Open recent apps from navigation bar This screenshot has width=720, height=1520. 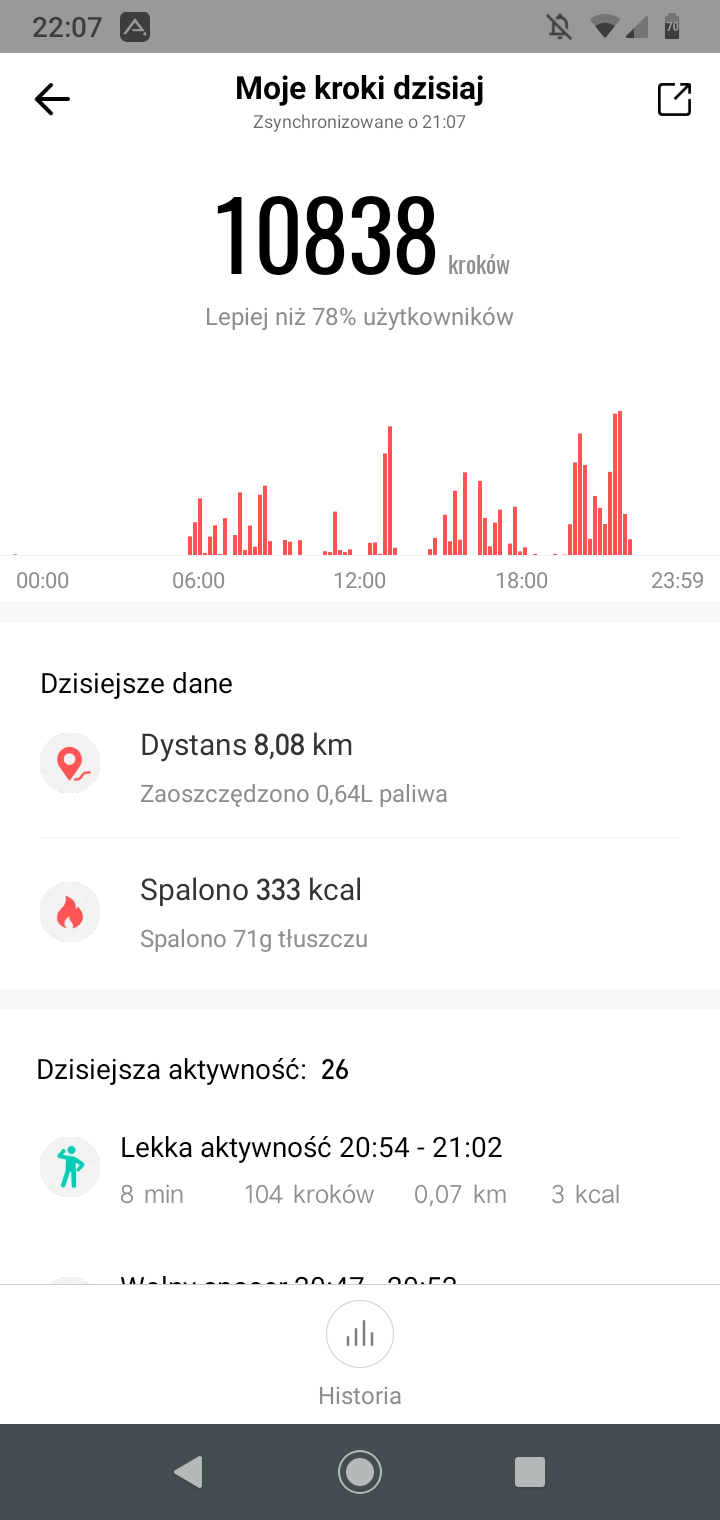point(529,1471)
